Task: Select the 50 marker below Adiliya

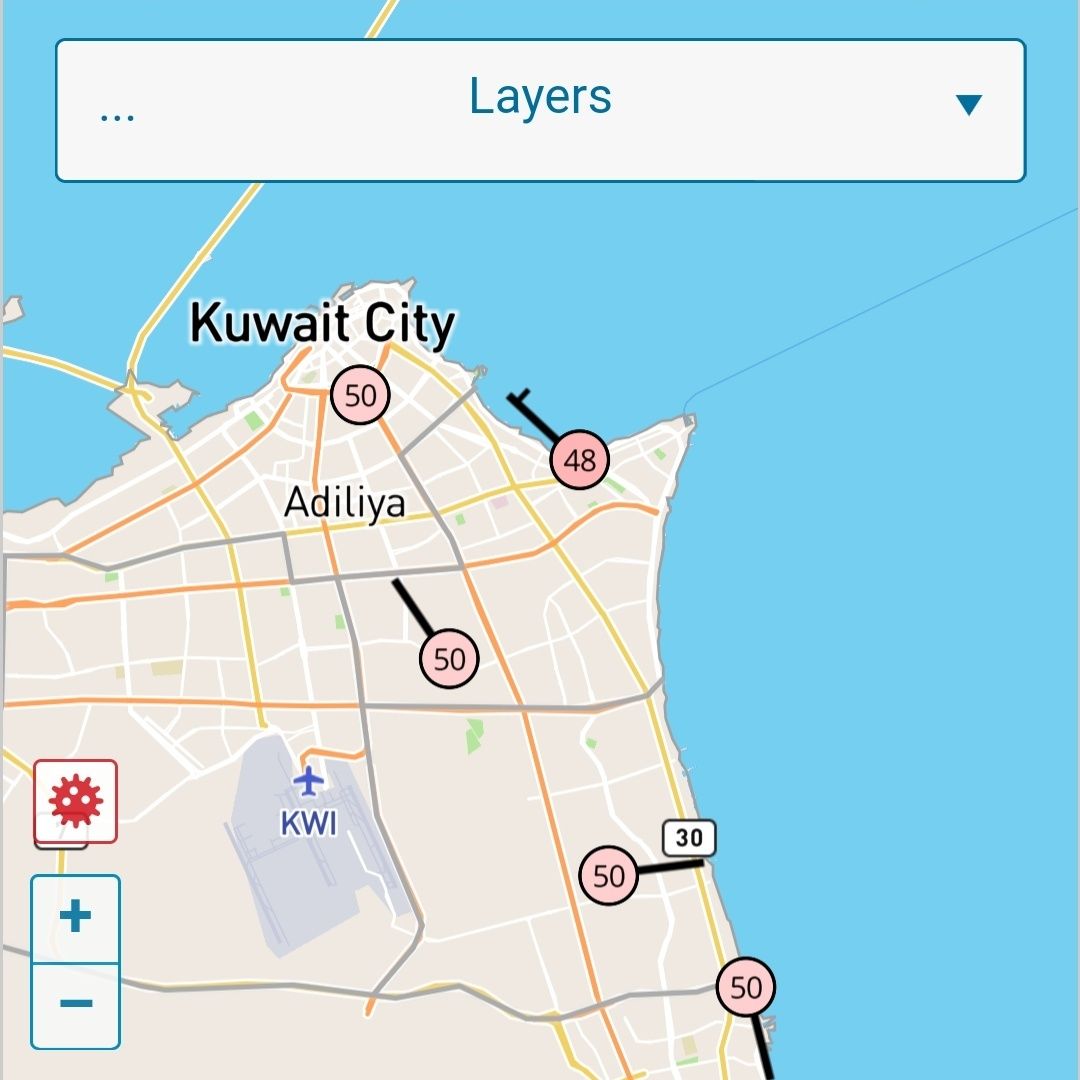Action: click(x=449, y=659)
